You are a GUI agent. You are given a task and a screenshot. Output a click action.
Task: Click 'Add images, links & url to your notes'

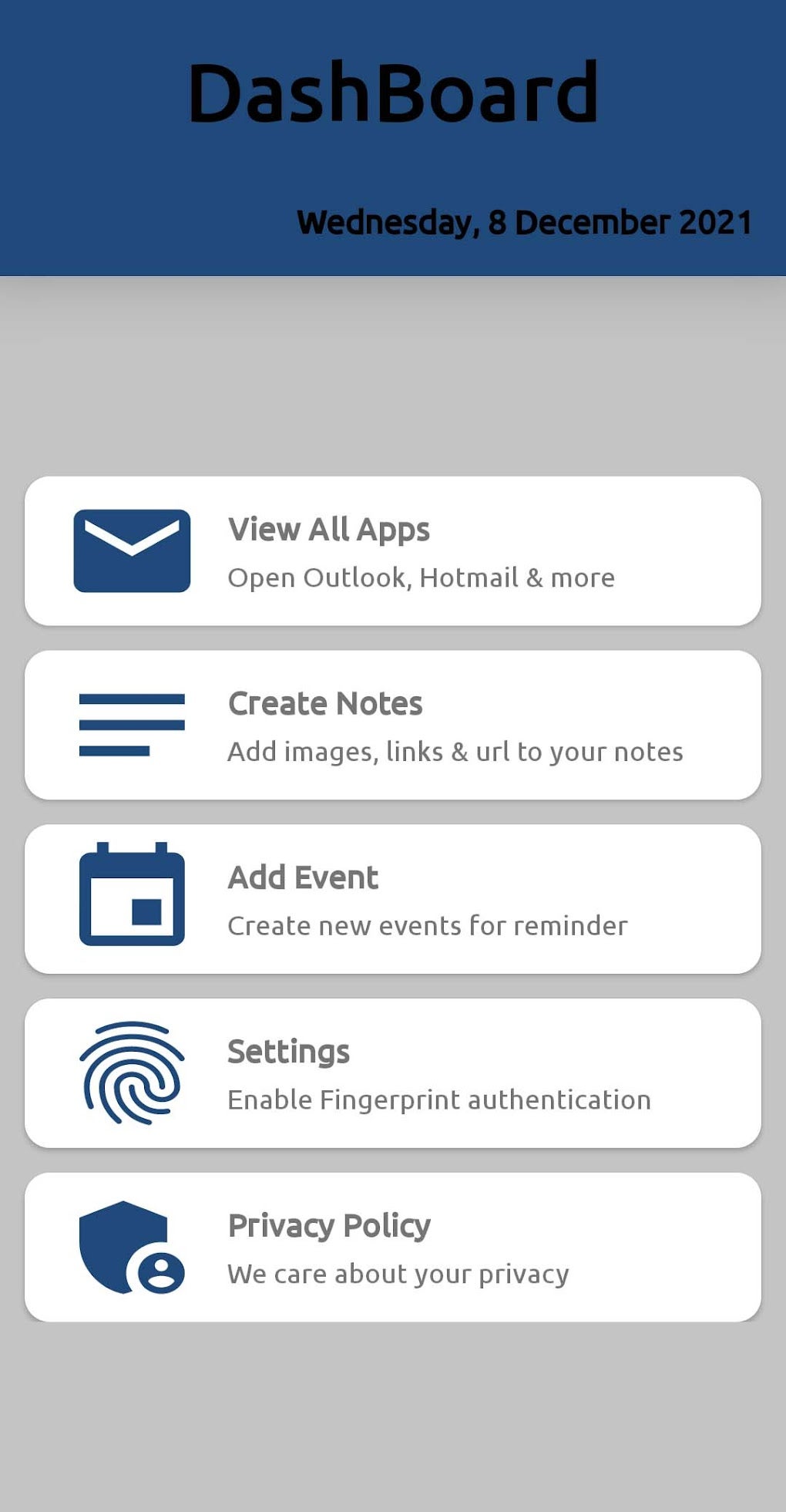coord(455,751)
